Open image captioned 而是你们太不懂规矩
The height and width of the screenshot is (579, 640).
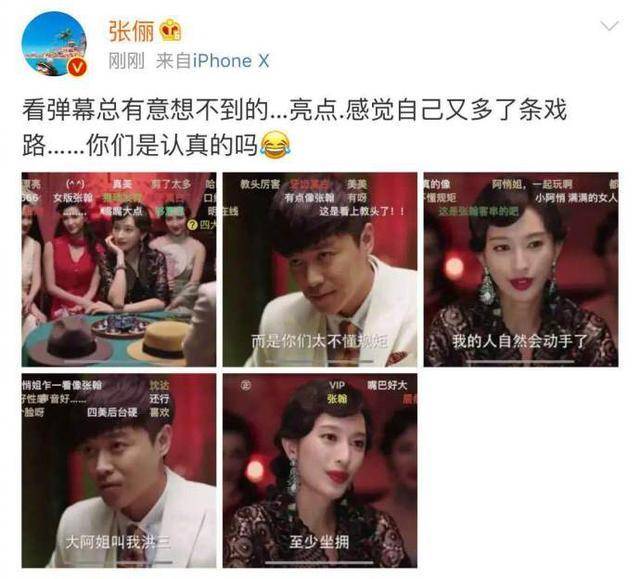pos(320,269)
